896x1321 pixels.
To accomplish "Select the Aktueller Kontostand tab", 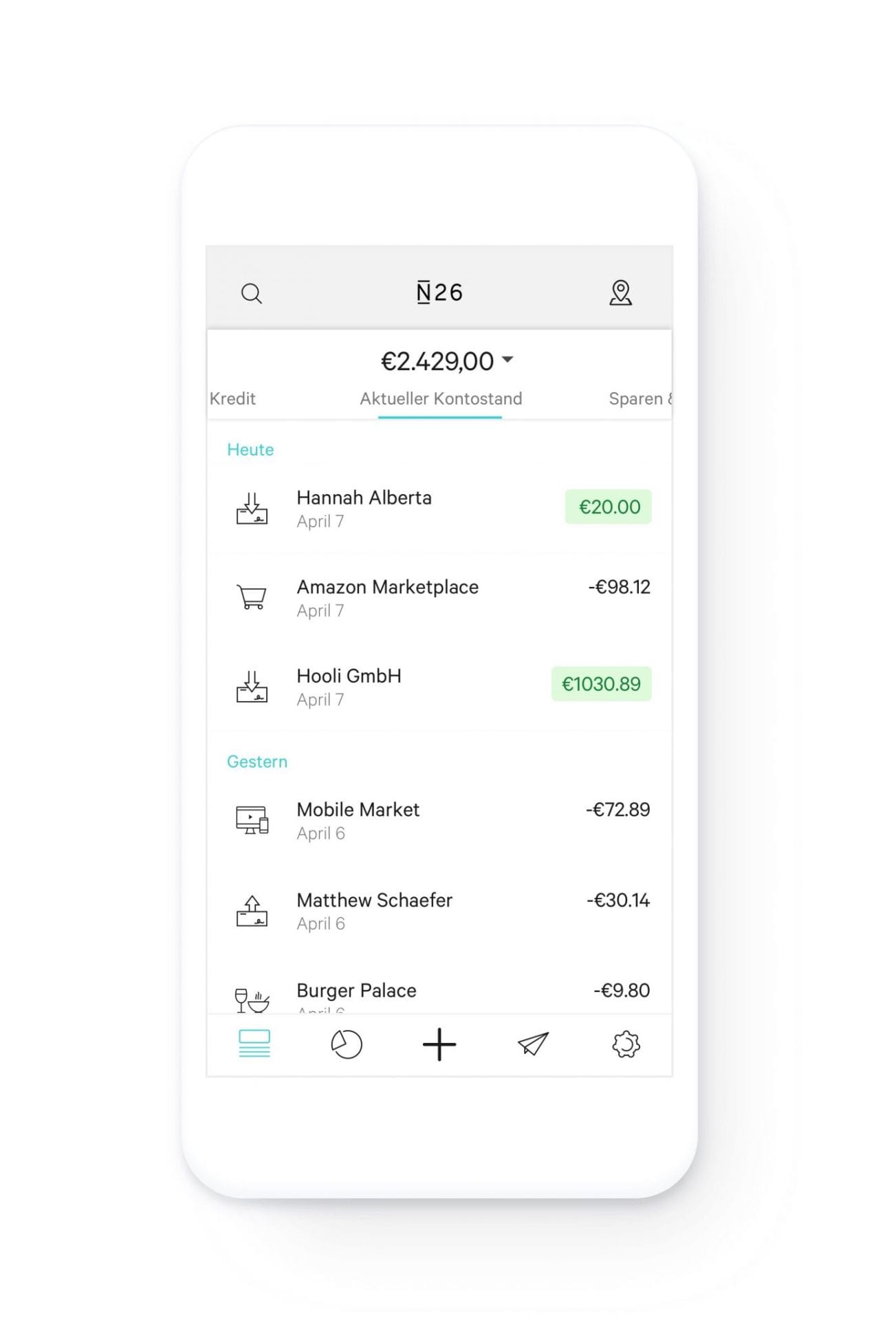I will pos(441,398).
